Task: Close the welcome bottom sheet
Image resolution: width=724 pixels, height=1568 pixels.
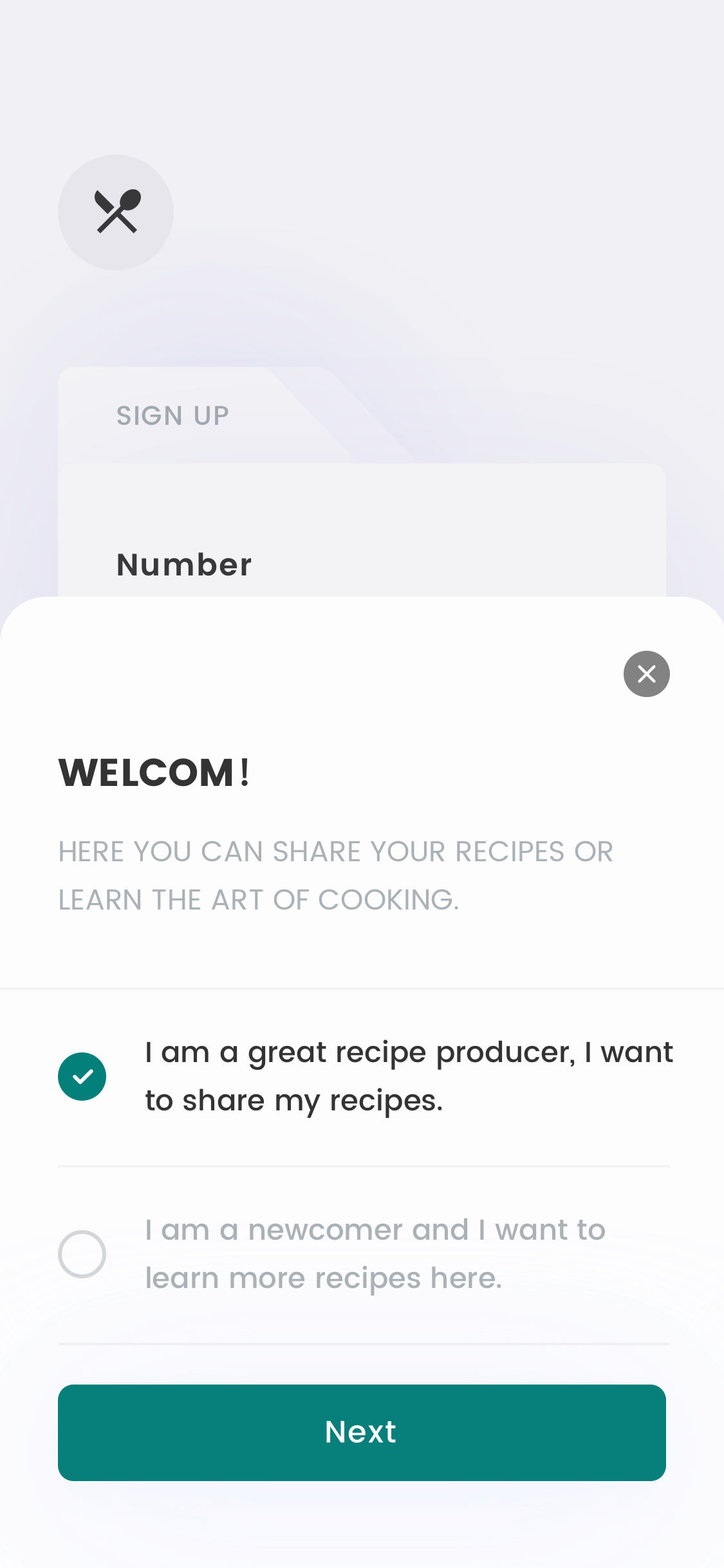Action: 646,674
